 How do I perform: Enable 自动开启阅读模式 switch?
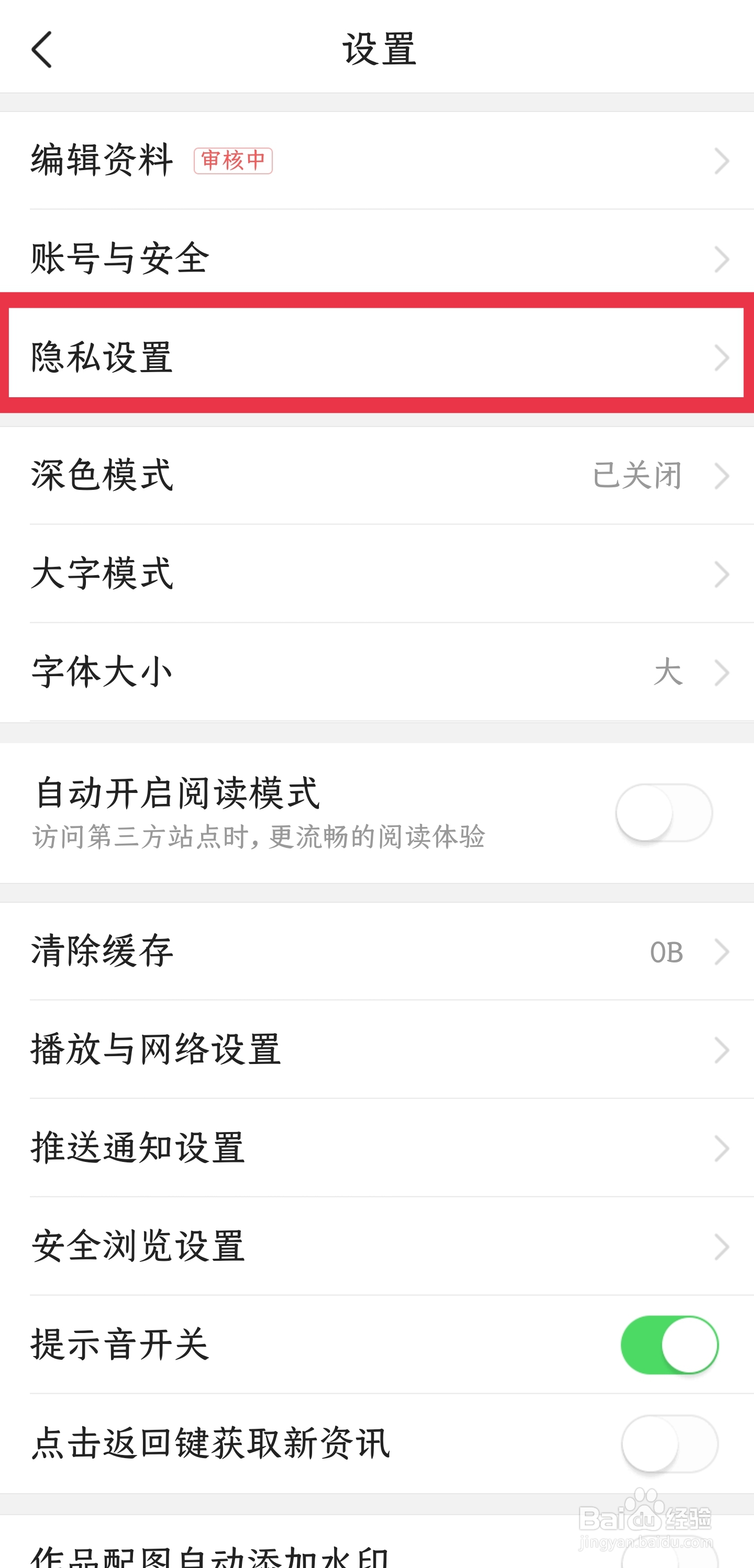click(x=663, y=813)
